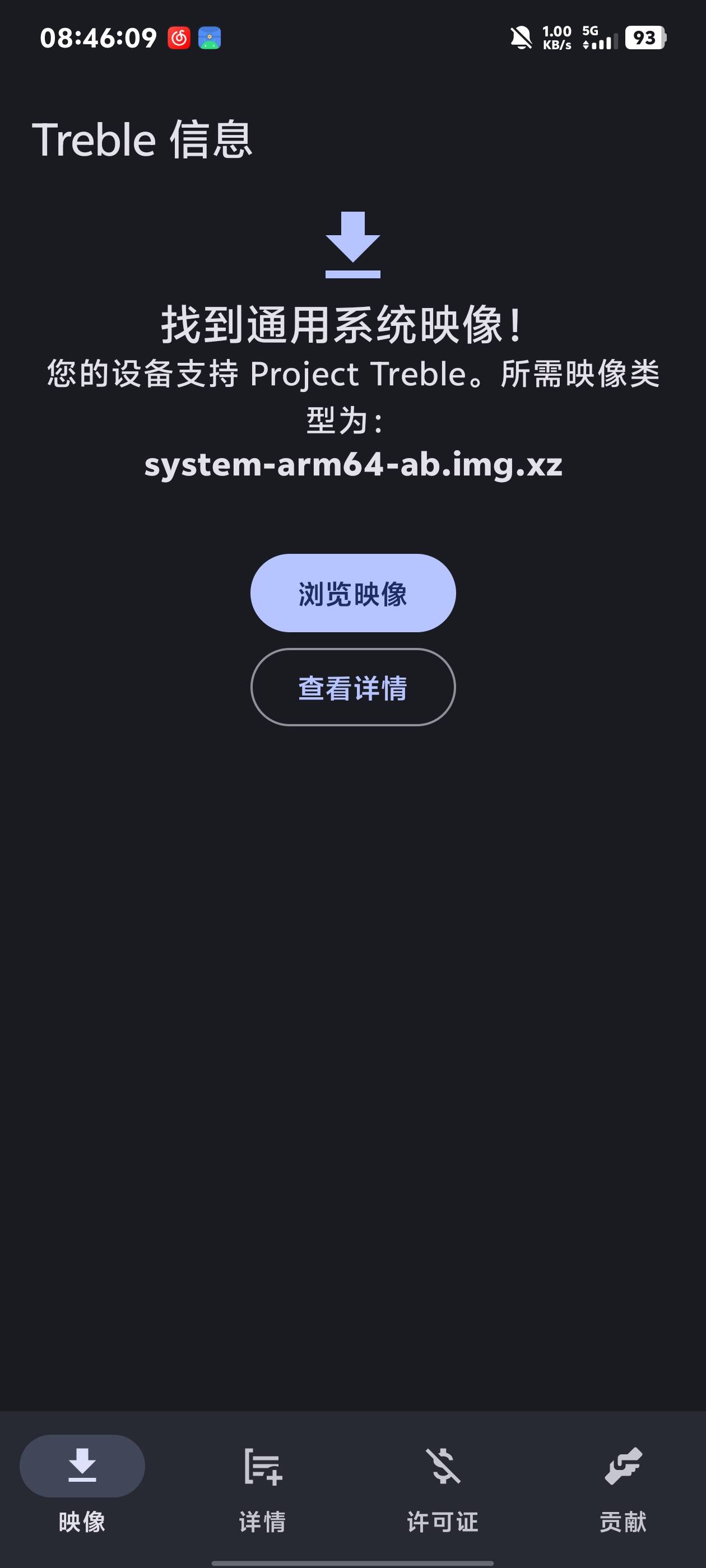Open 查看详情 to view details
Screen dimensions: 706x1568
point(352,687)
